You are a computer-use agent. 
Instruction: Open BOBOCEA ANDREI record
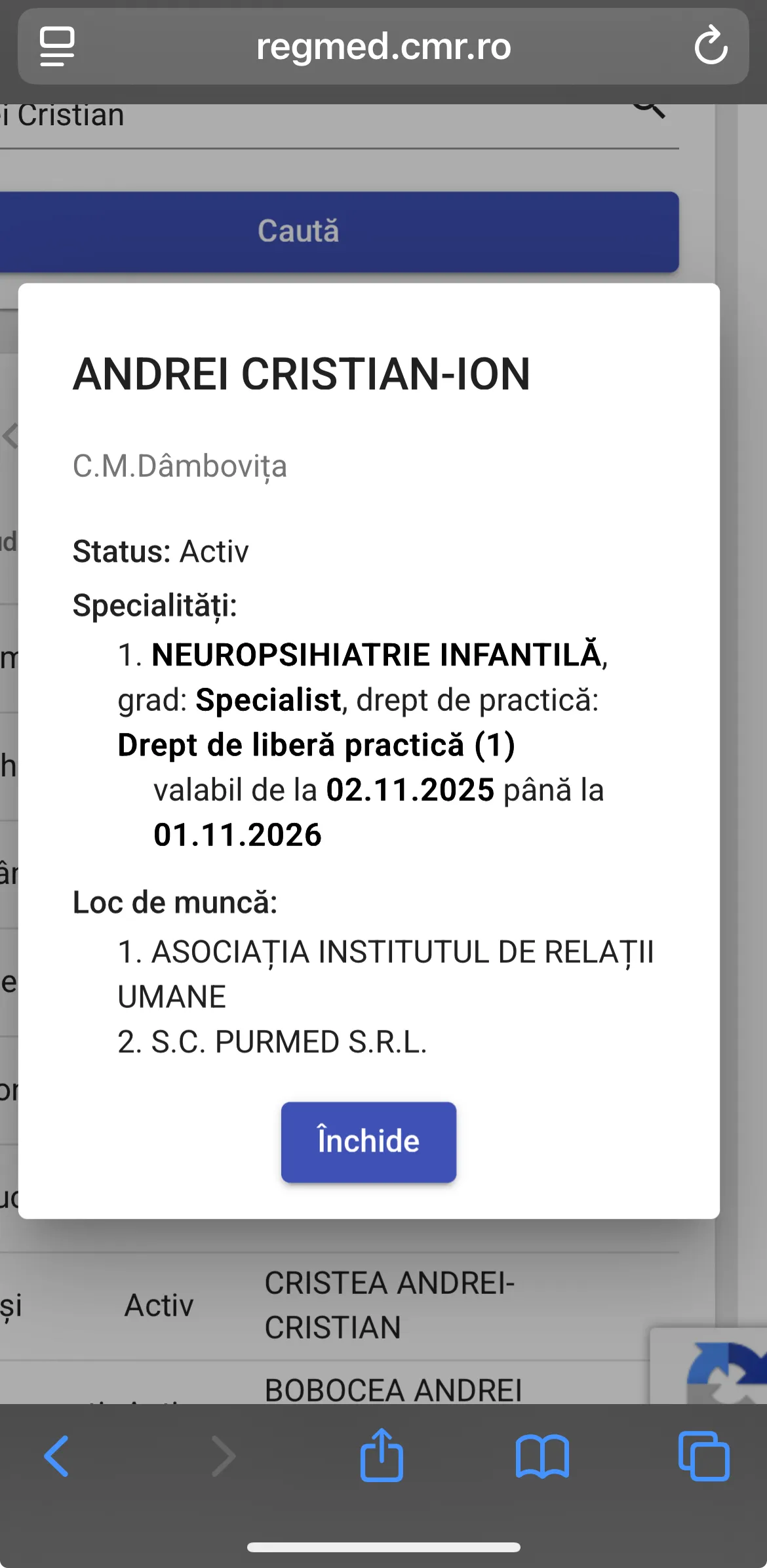pos(393,1390)
